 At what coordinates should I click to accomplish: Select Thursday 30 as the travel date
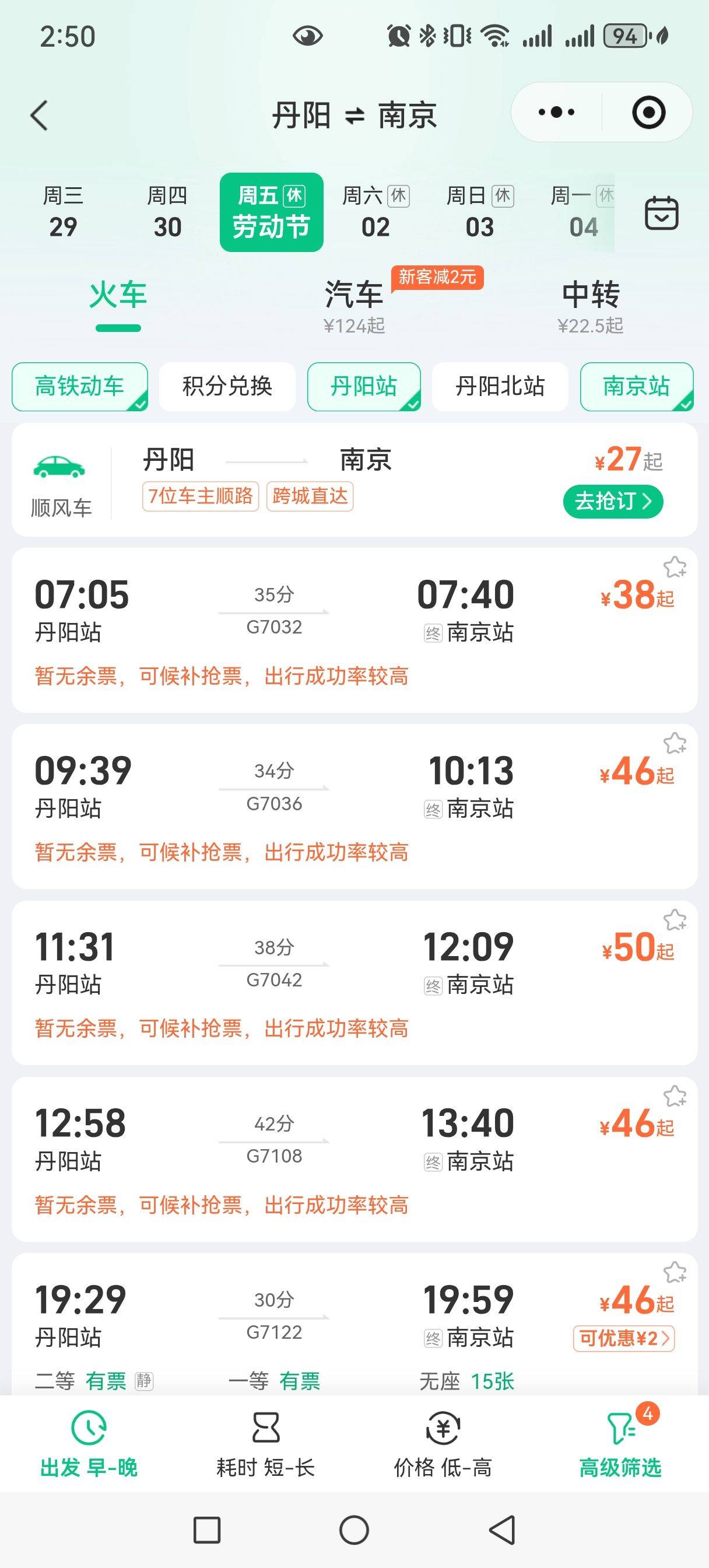(x=167, y=212)
